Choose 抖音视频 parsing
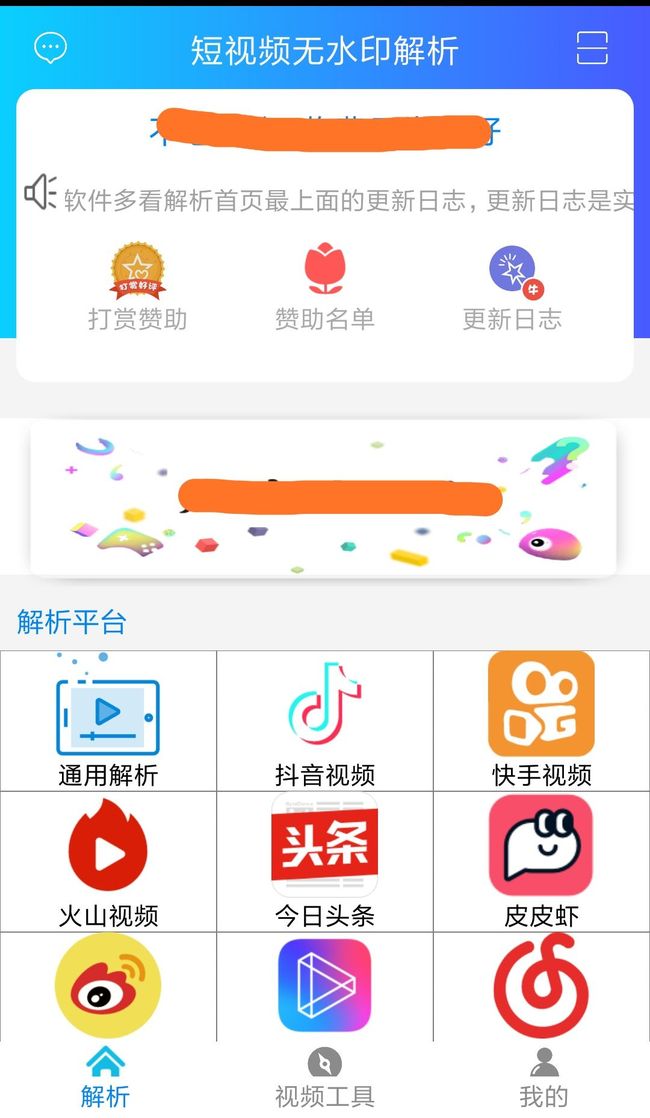The height and width of the screenshot is (1118, 650). pyautogui.click(x=325, y=720)
